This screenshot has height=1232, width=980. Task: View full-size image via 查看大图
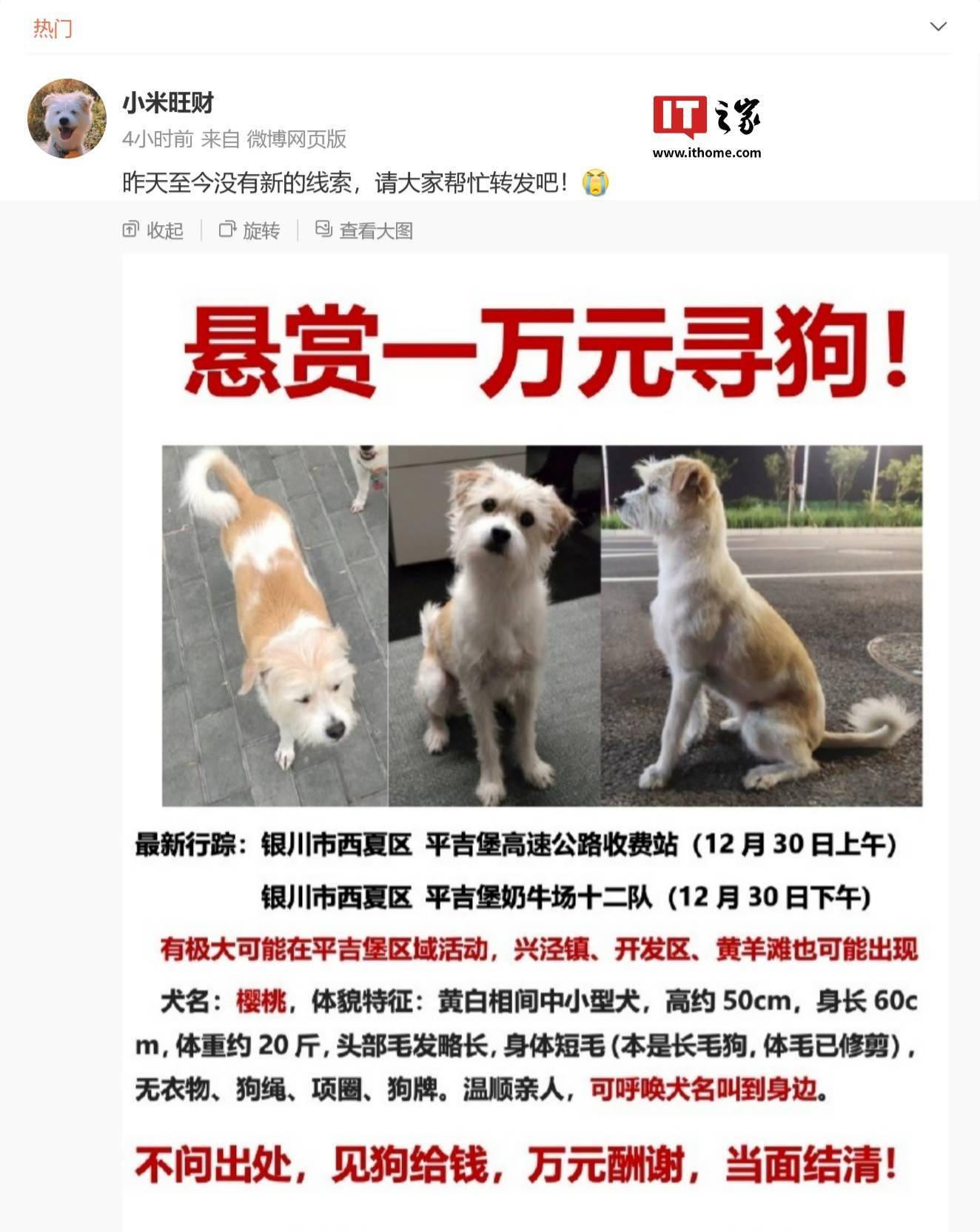364,231
